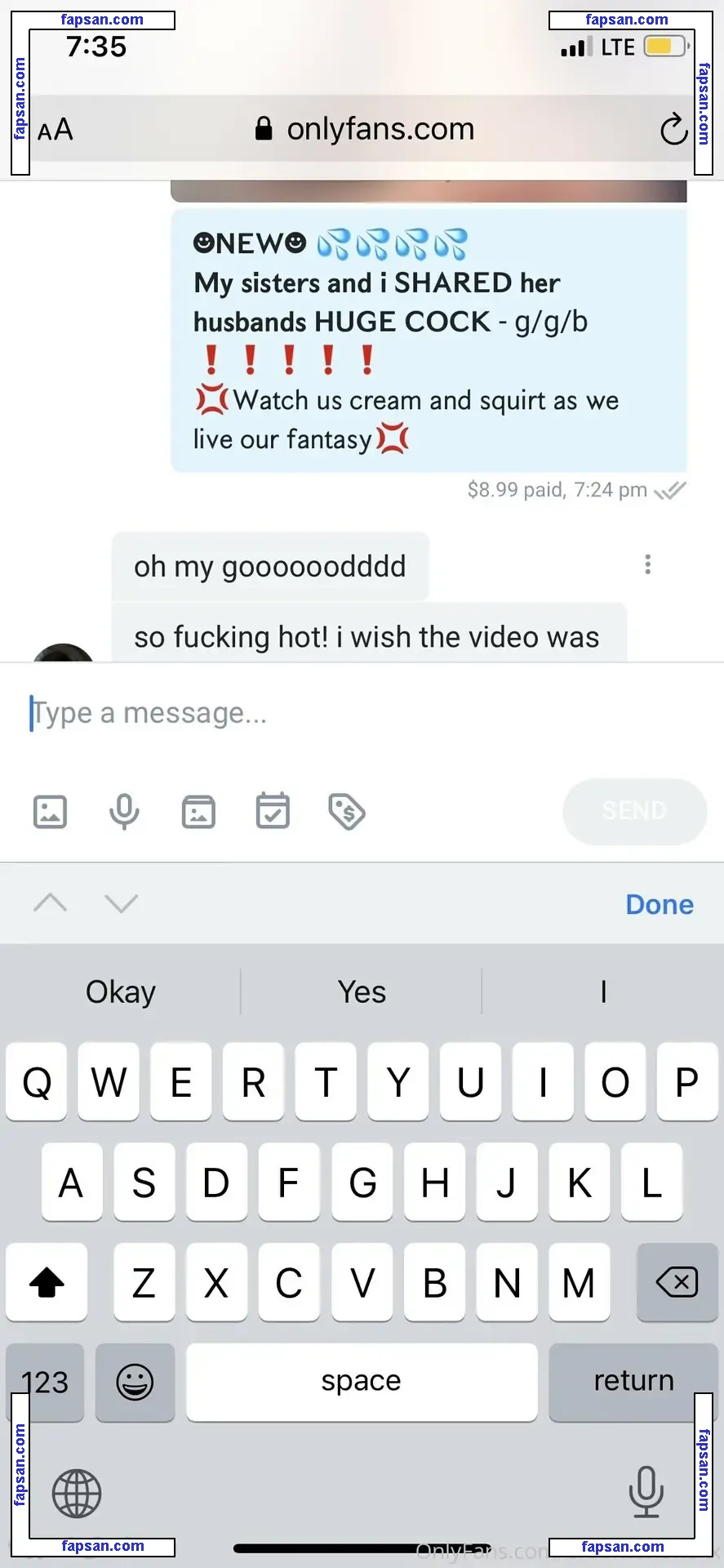Viewport: 724px width, 1568px height.
Task: Insert the 'Okay' keyboard suggestion
Action: click(x=121, y=992)
